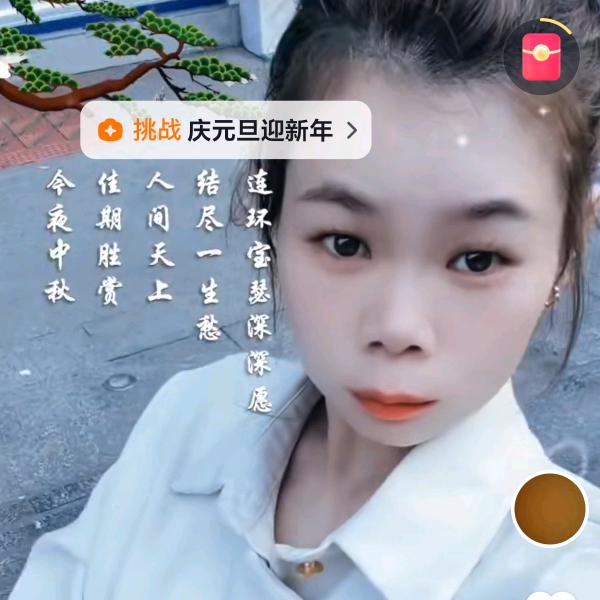Screen dimensions: 600x600
Task: Open the 庆元旦迎新年 challenge banner
Action: pos(225,130)
